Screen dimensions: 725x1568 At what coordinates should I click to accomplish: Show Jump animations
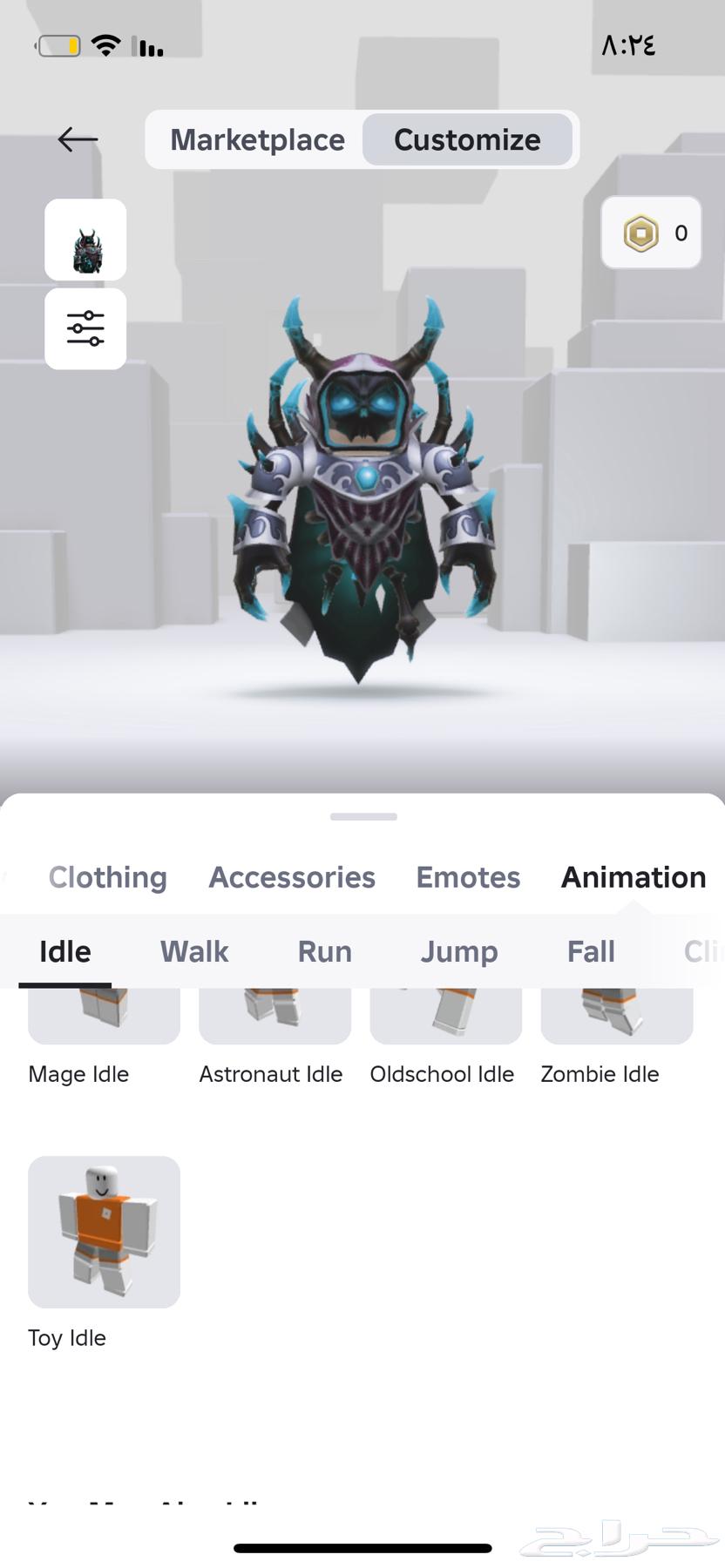pos(458,951)
